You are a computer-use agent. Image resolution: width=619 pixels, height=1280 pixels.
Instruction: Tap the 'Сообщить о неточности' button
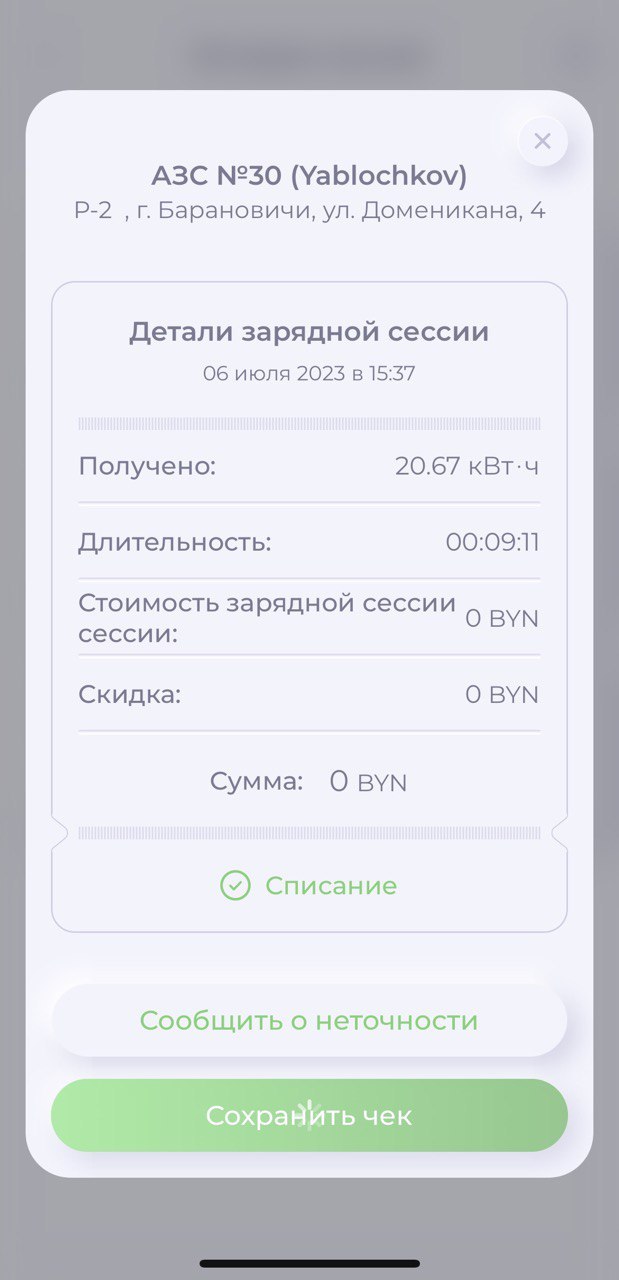point(309,1021)
